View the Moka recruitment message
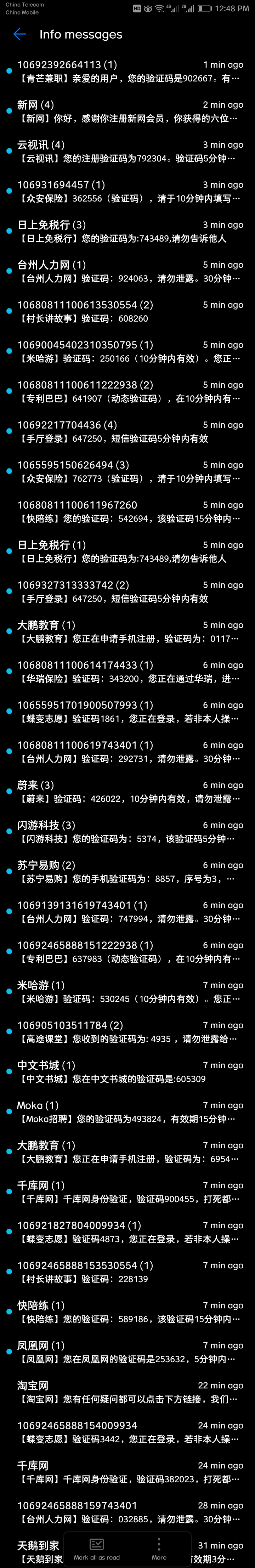 [x=127, y=1111]
